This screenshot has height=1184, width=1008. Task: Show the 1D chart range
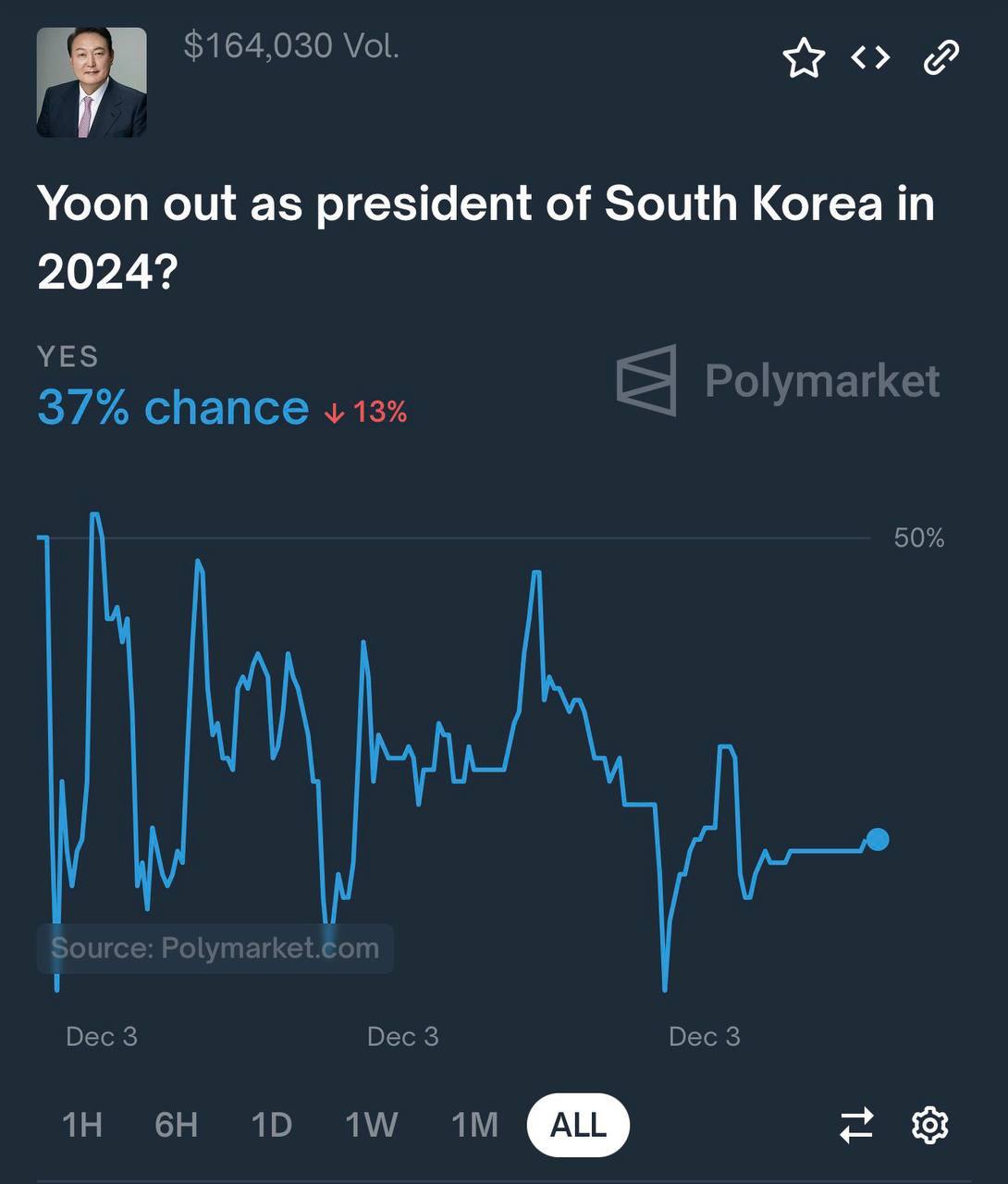pyautogui.click(x=271, y=1125)
